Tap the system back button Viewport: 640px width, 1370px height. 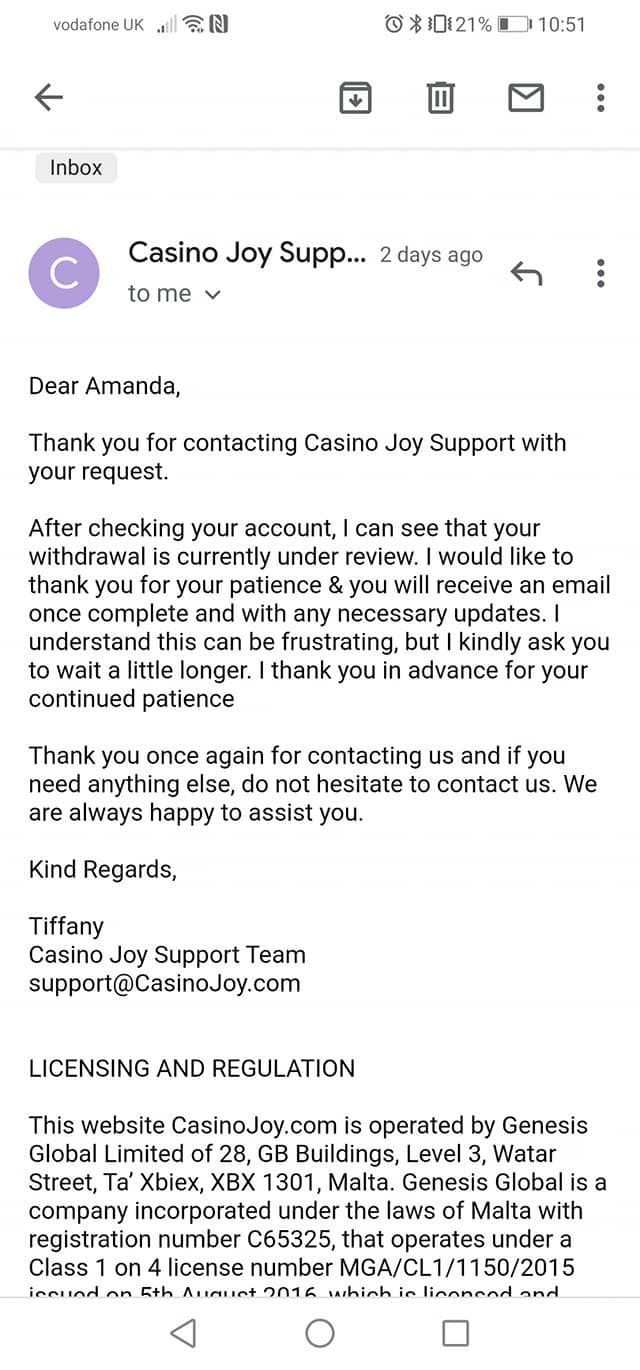pos(183,1332)
